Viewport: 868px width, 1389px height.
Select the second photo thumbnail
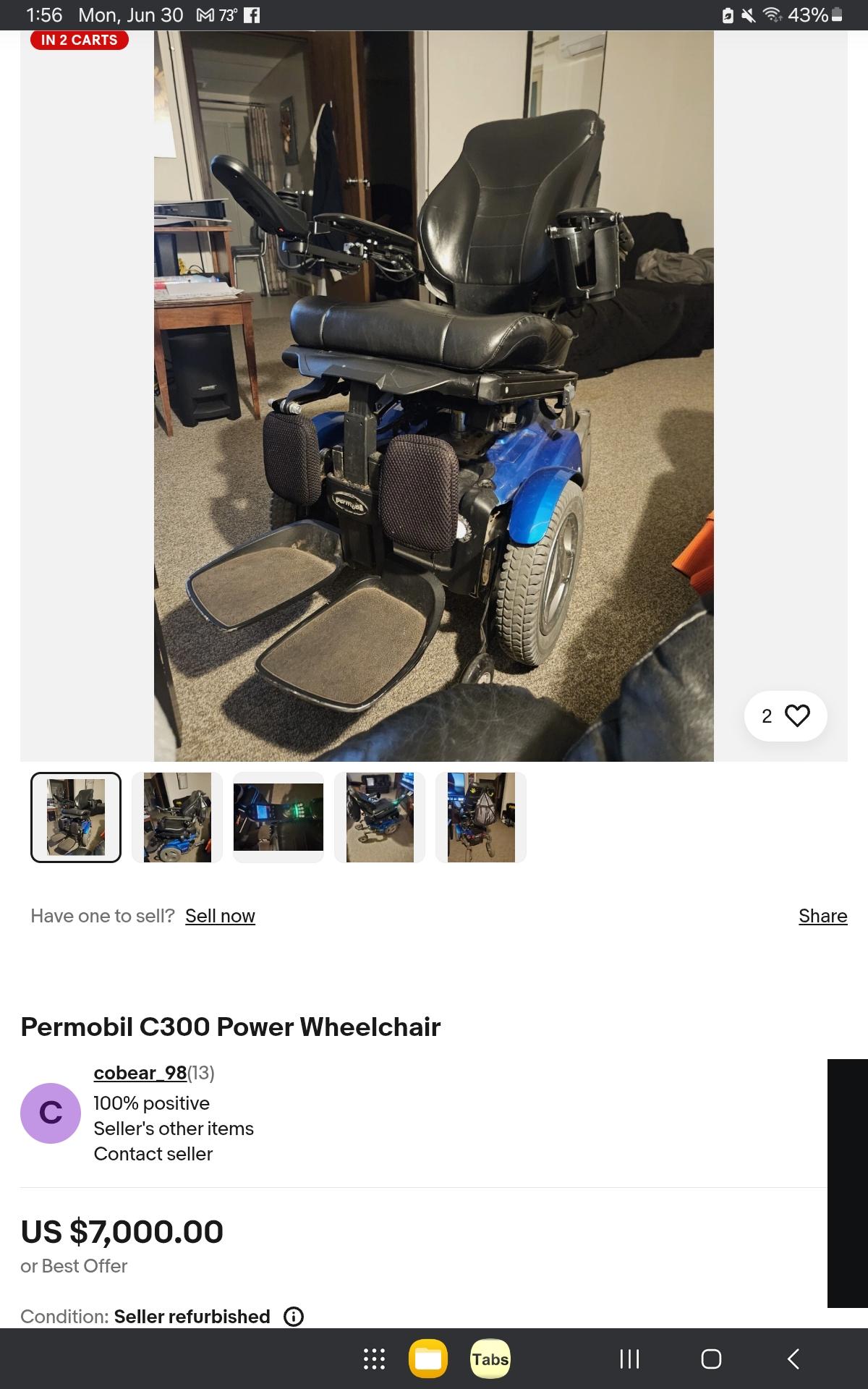[x=177, y=817]
